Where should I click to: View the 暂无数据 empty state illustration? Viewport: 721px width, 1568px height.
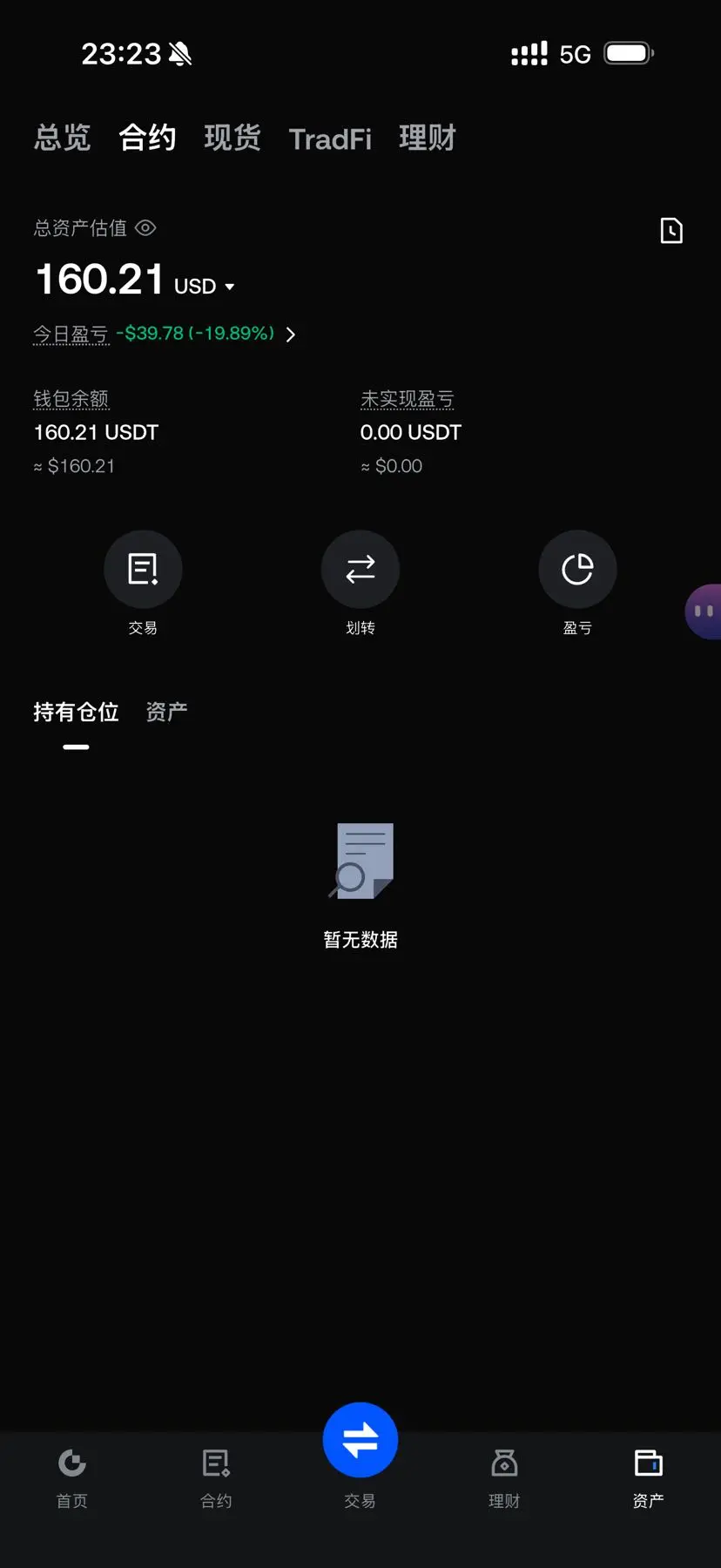pyautogui.click(x=360, y=861)
